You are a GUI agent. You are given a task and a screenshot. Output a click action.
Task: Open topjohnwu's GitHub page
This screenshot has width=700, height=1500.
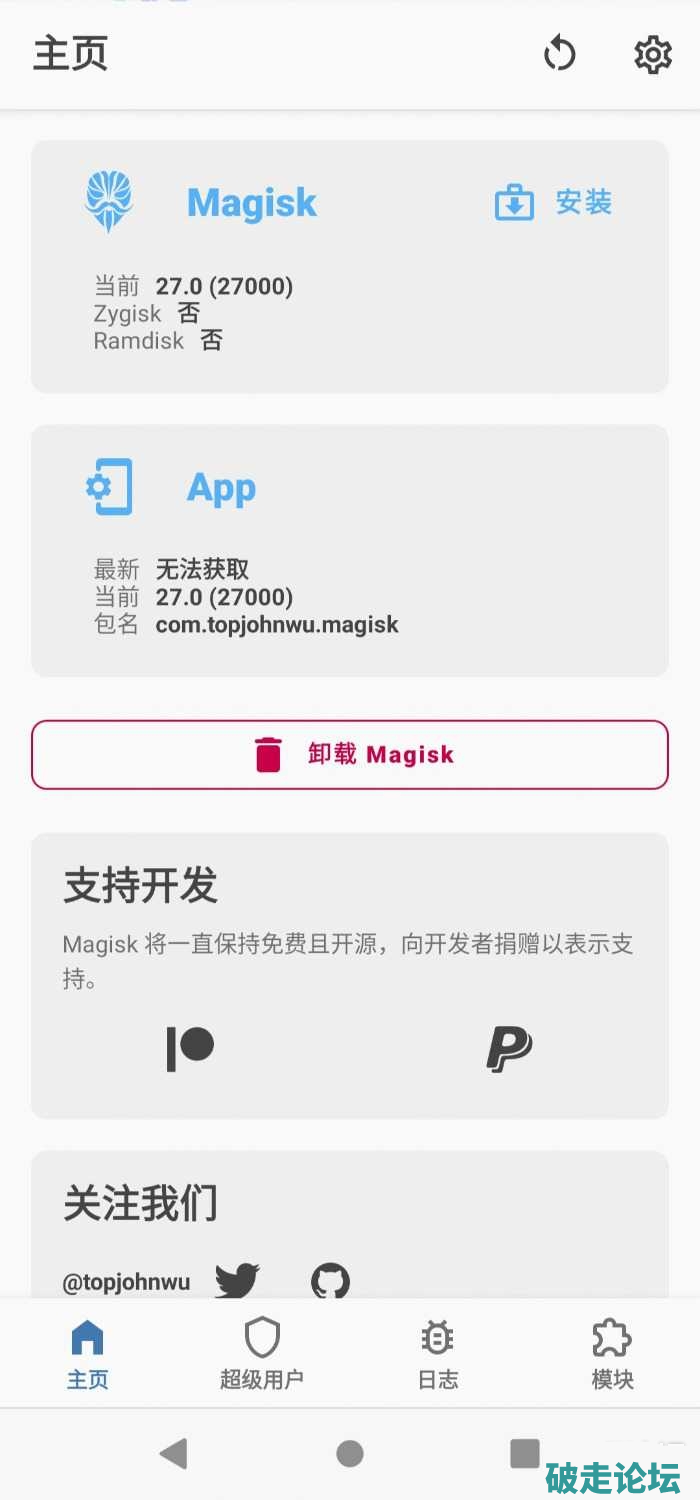coord(330,1280)
